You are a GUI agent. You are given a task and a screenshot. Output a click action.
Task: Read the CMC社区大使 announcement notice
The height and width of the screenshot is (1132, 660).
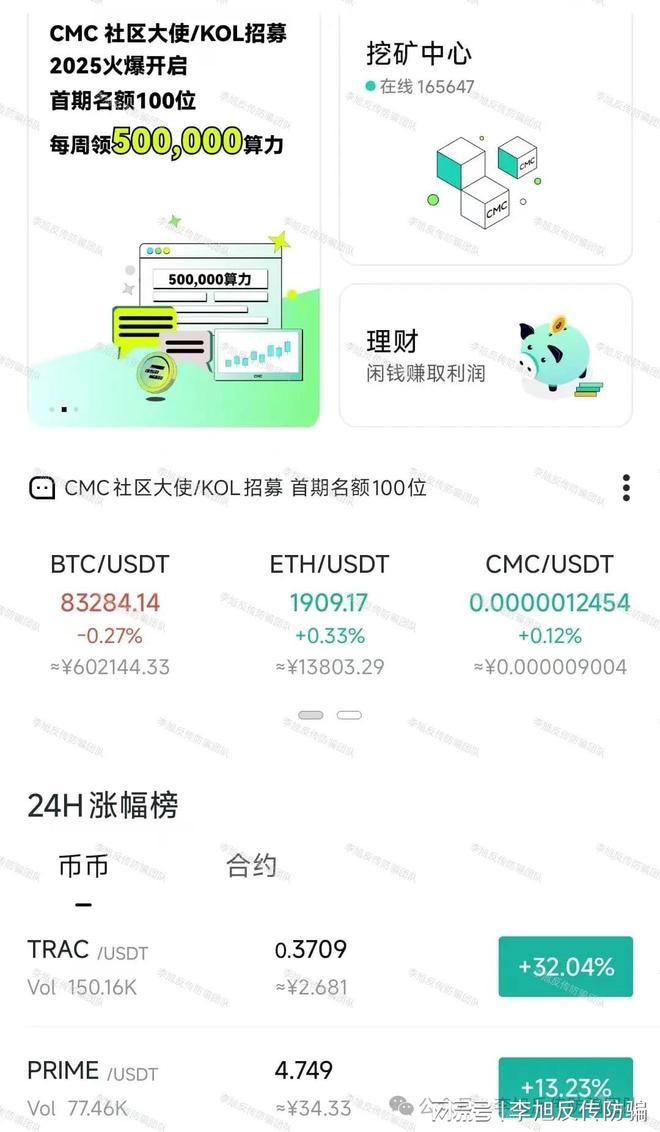click(x=245, y=488)
